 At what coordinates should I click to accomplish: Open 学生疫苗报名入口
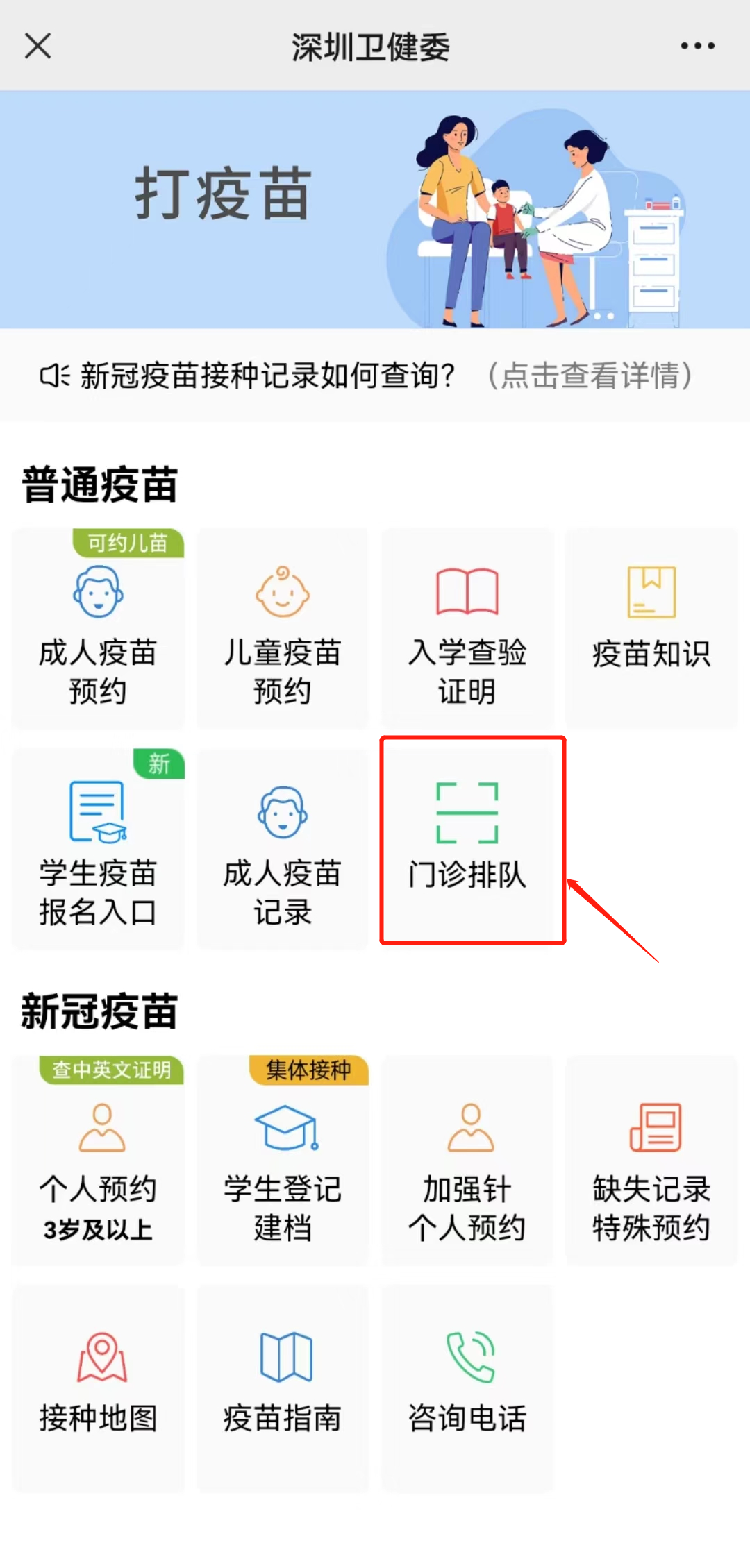pyautogui.click(x=98, y=850)
